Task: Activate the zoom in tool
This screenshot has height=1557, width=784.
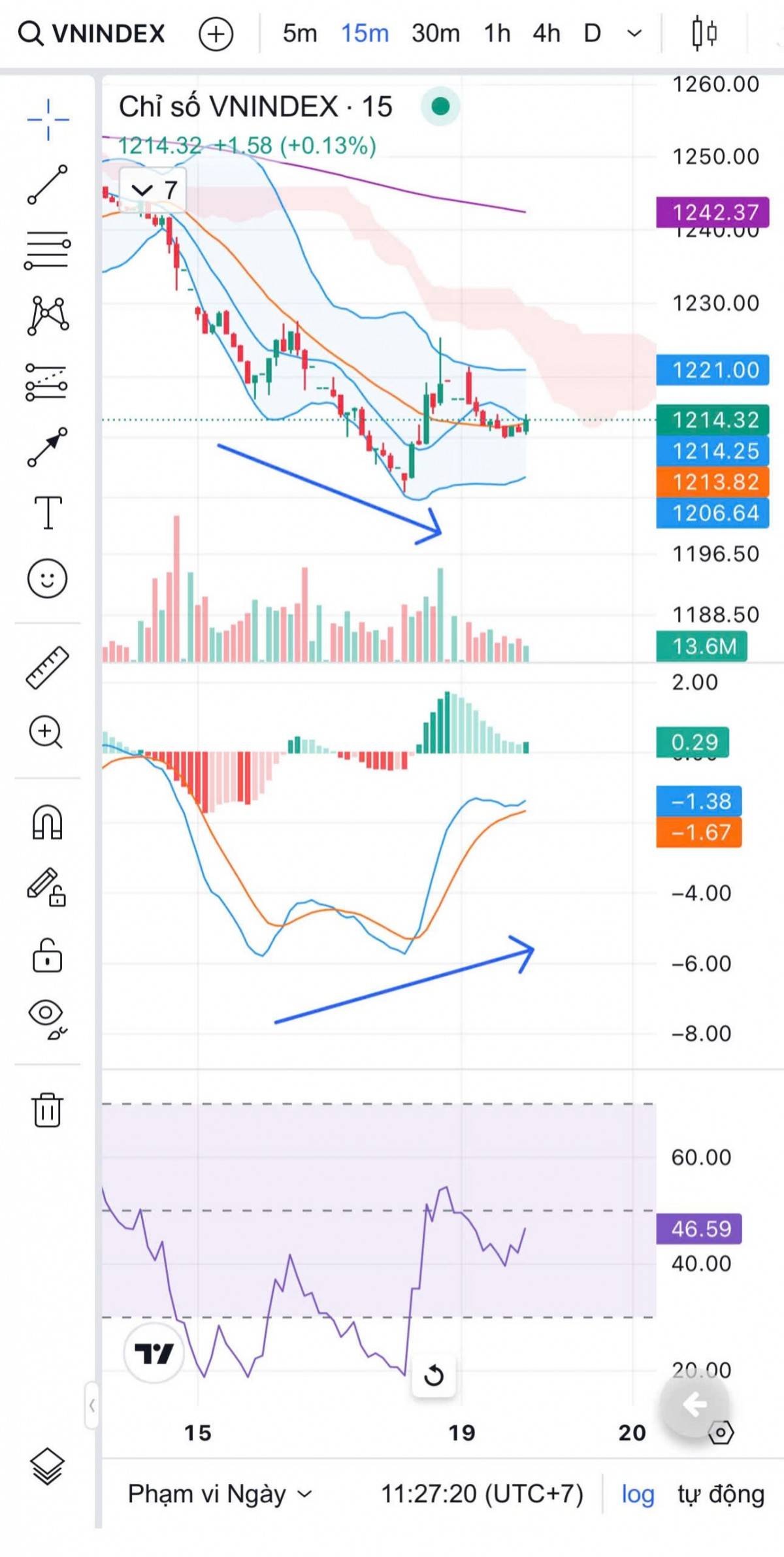Action: pyautogui.click(x=46, y=732)
